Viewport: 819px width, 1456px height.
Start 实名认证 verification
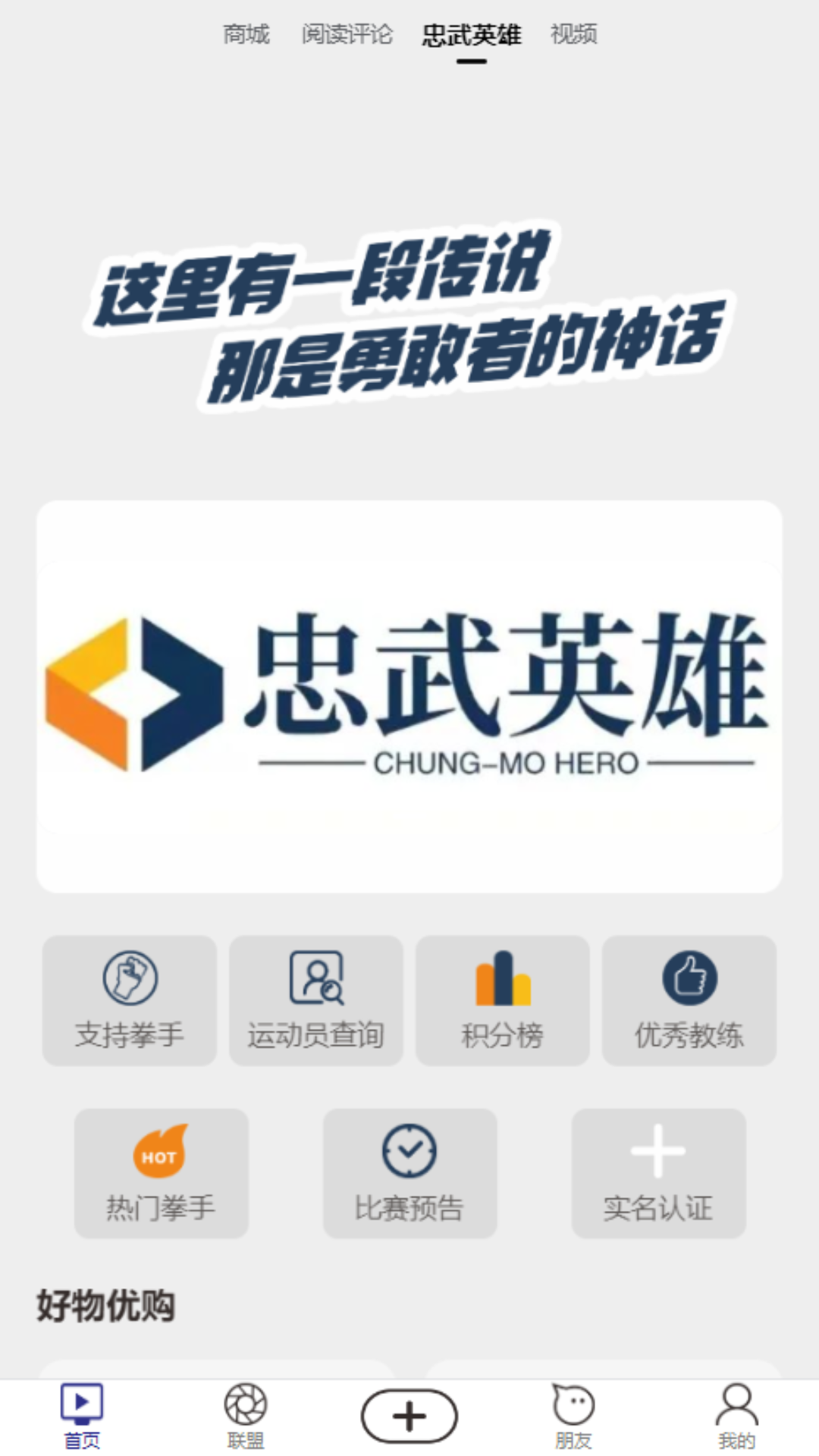tap(658, 1173)
